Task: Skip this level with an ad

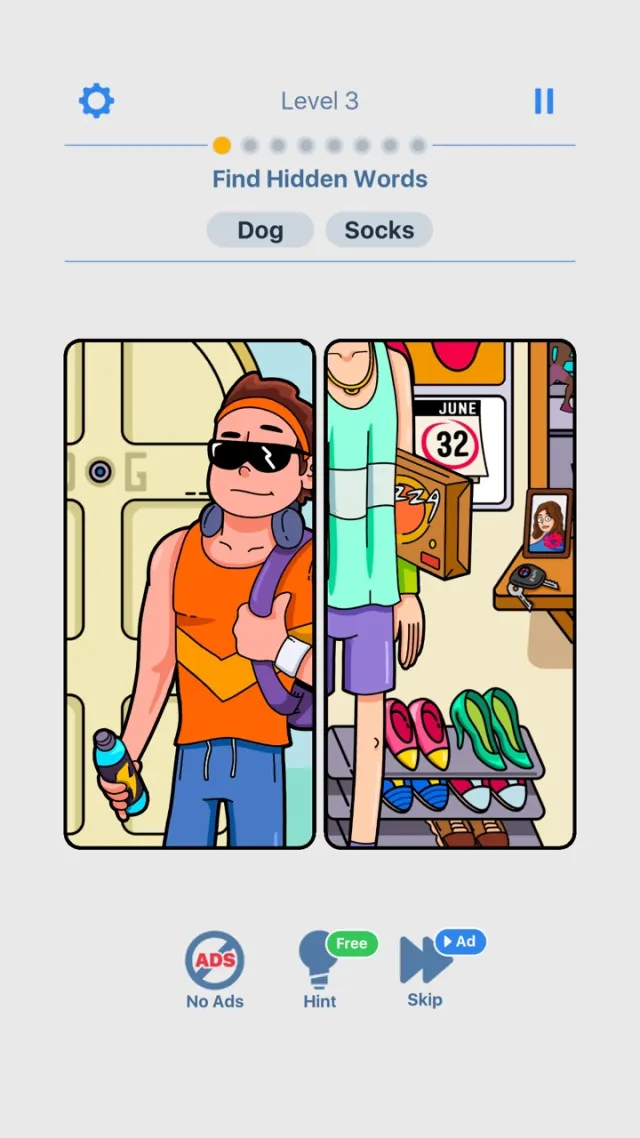Action: point(425,968)
